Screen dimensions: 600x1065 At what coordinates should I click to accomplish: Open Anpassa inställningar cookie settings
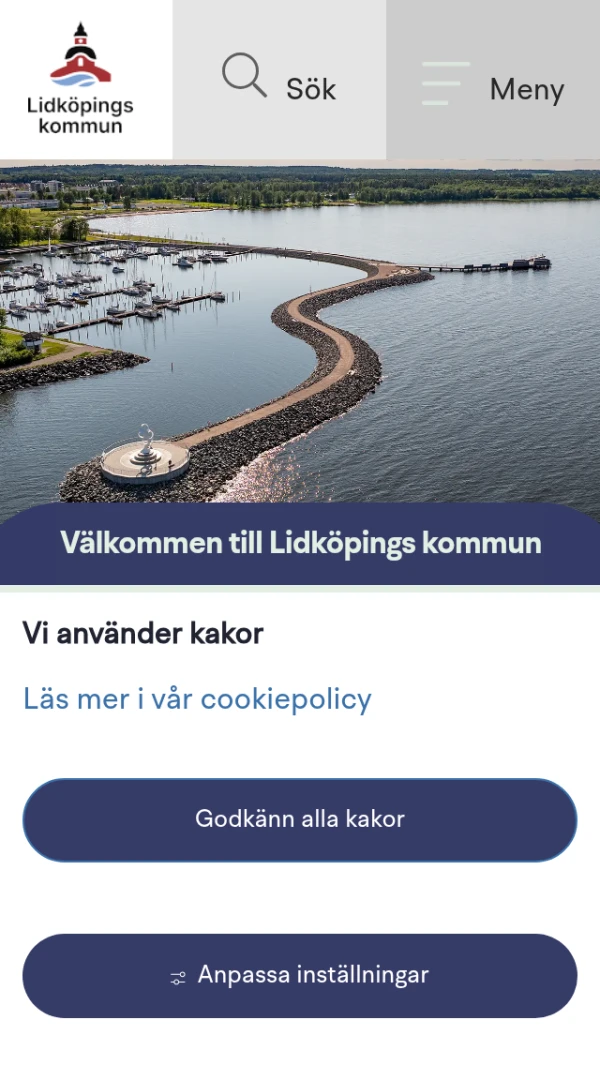tap(300, 975)
